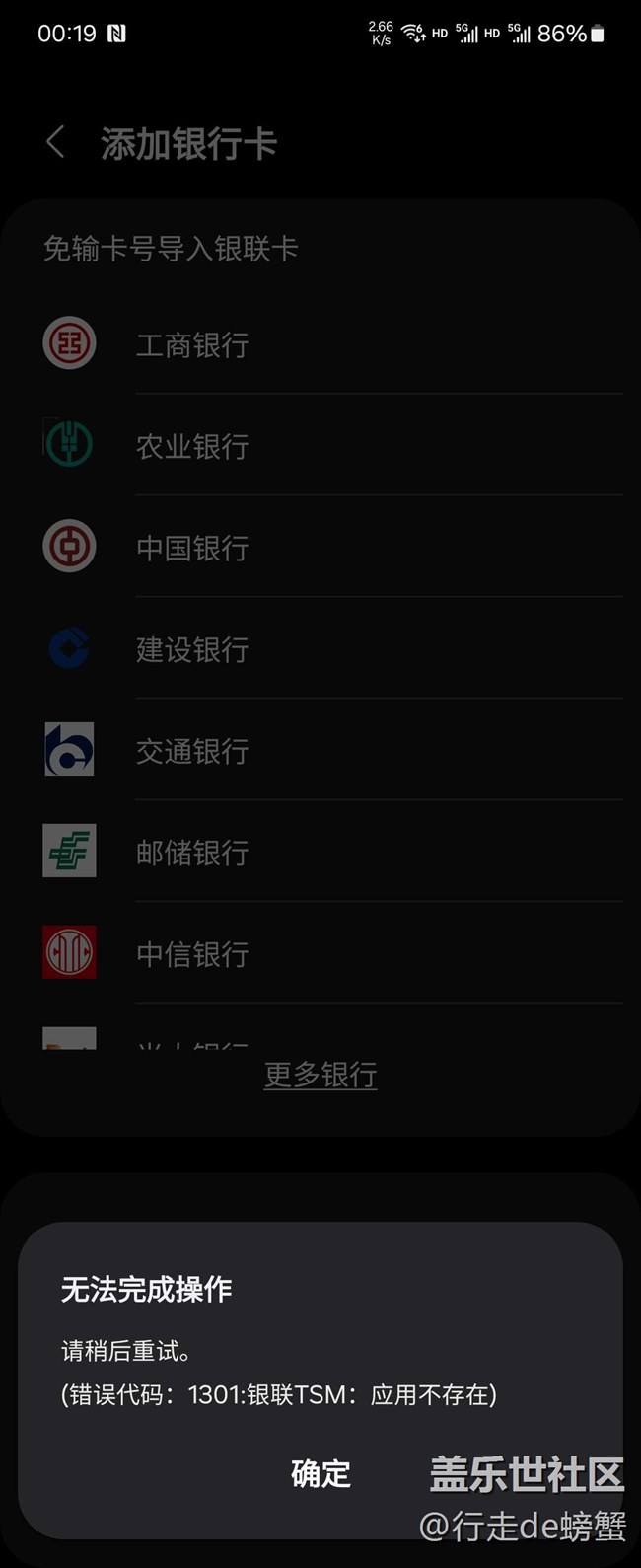This screenshot has width=641, height=1568.
Task: Choose 农业银行 to import card
Action: click(x=192, y=446)
